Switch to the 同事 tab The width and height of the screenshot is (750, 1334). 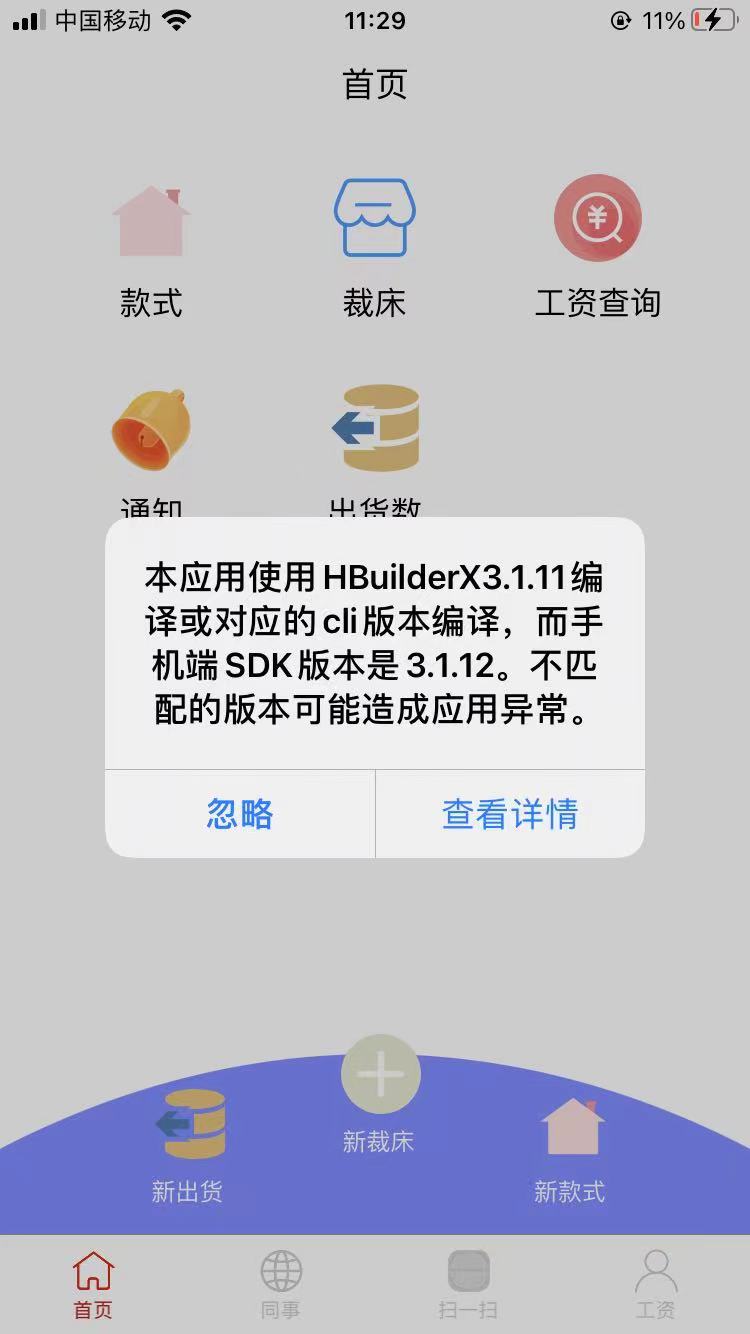tap(281, 1284)
